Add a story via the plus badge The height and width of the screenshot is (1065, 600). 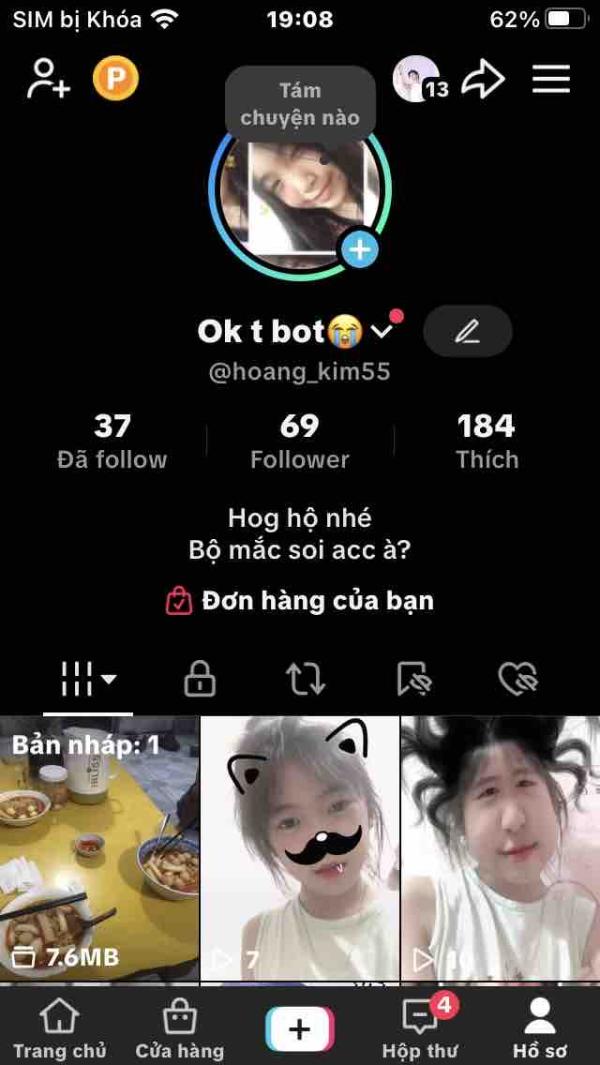point(360,249)
